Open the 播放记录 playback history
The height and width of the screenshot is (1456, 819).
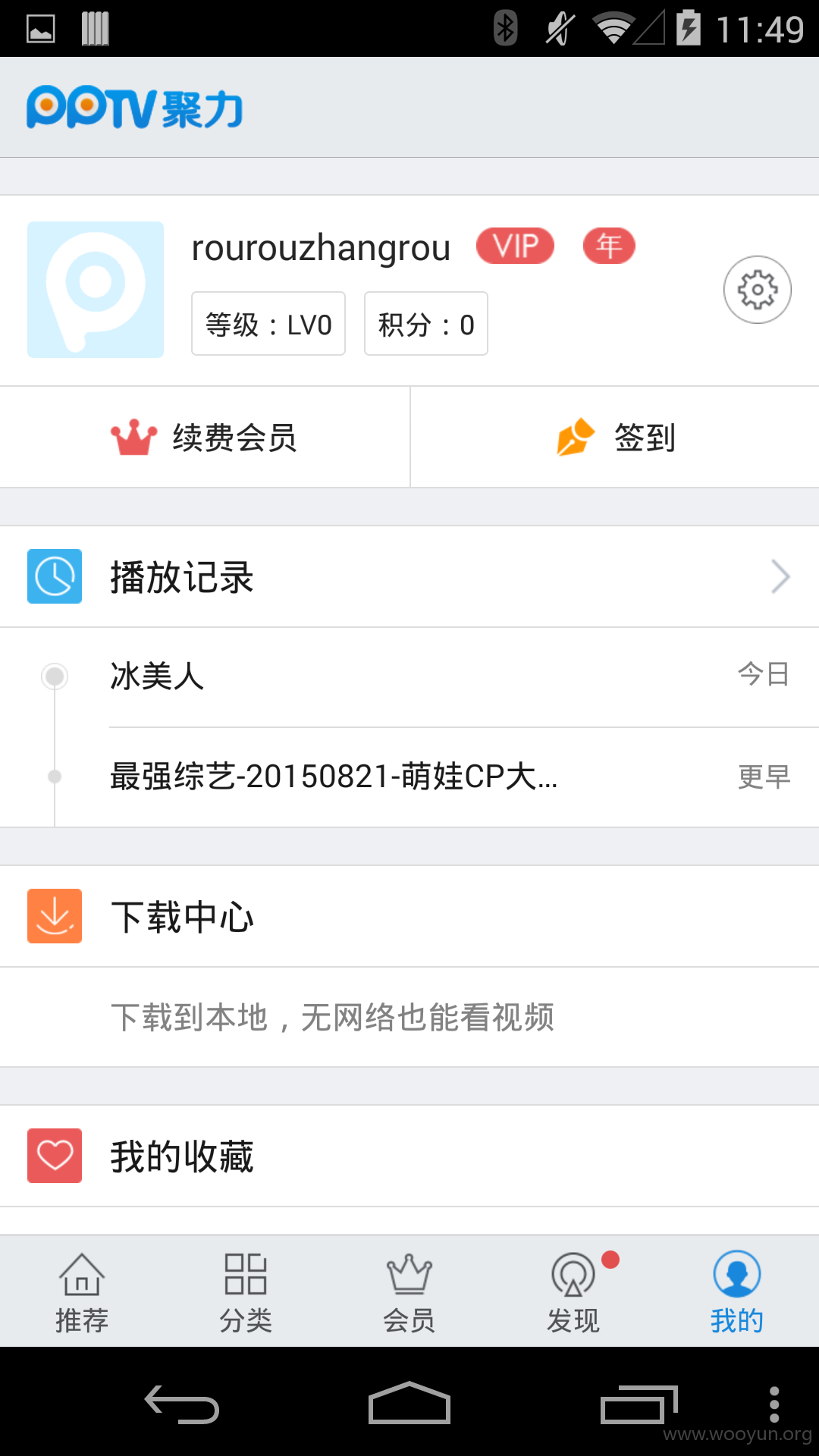[409, 577]
